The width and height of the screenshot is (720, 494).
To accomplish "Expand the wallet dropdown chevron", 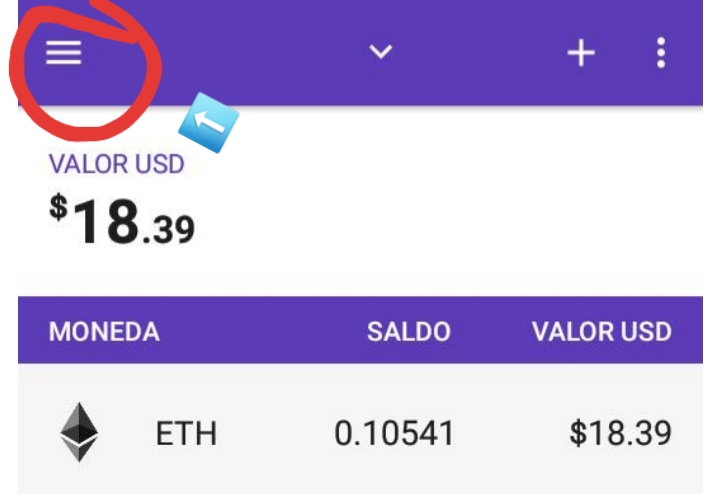I will [381, 52].
